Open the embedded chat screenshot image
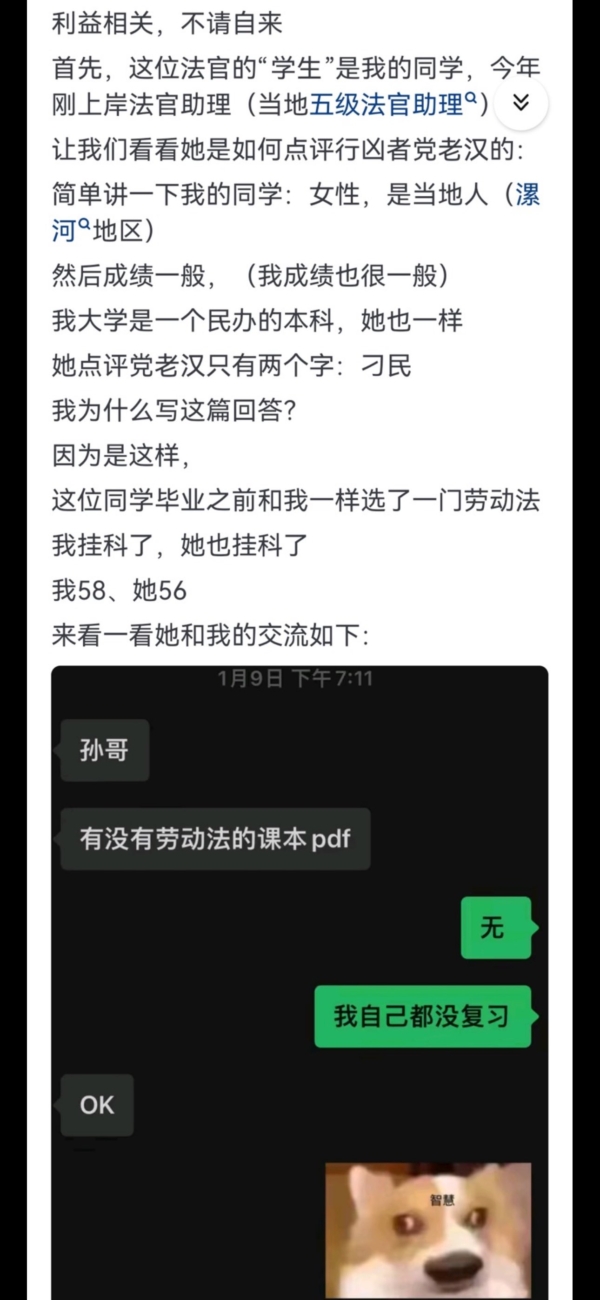This screenshot has width=600, height=1300. pyautogui.click(x=300, y=980)
